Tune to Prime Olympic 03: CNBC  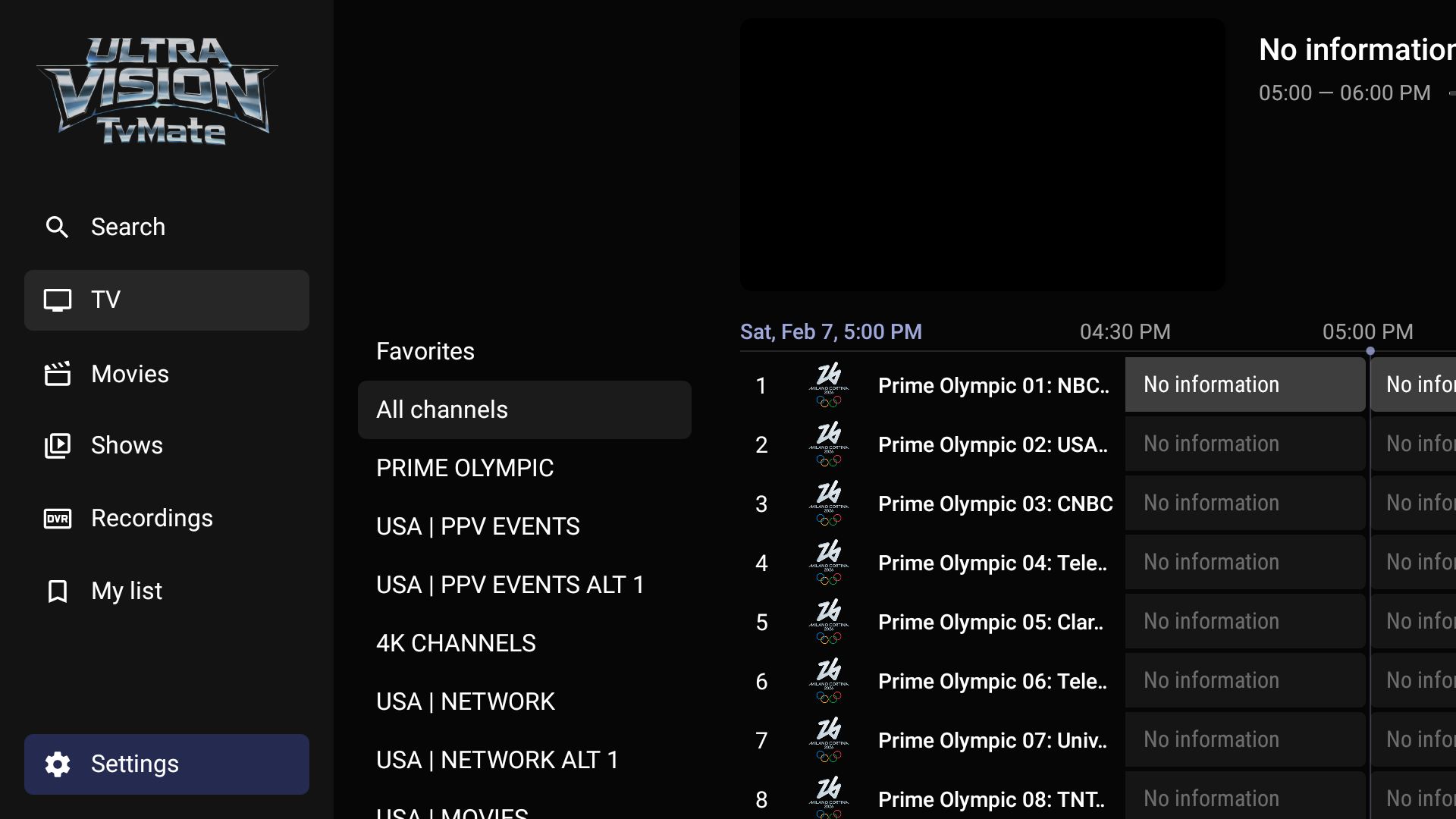[x=995, y=504]
